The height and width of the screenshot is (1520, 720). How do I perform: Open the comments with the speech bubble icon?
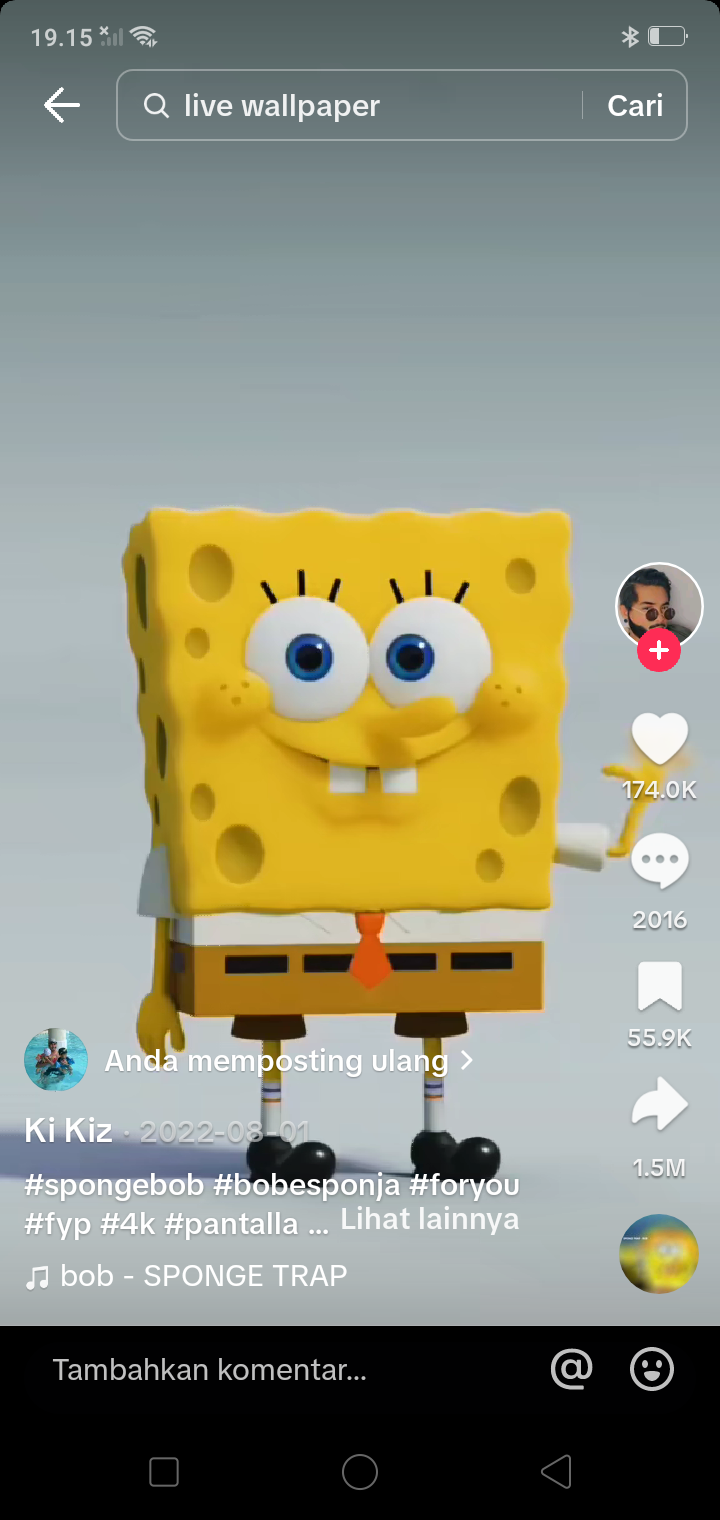point(659,861)
